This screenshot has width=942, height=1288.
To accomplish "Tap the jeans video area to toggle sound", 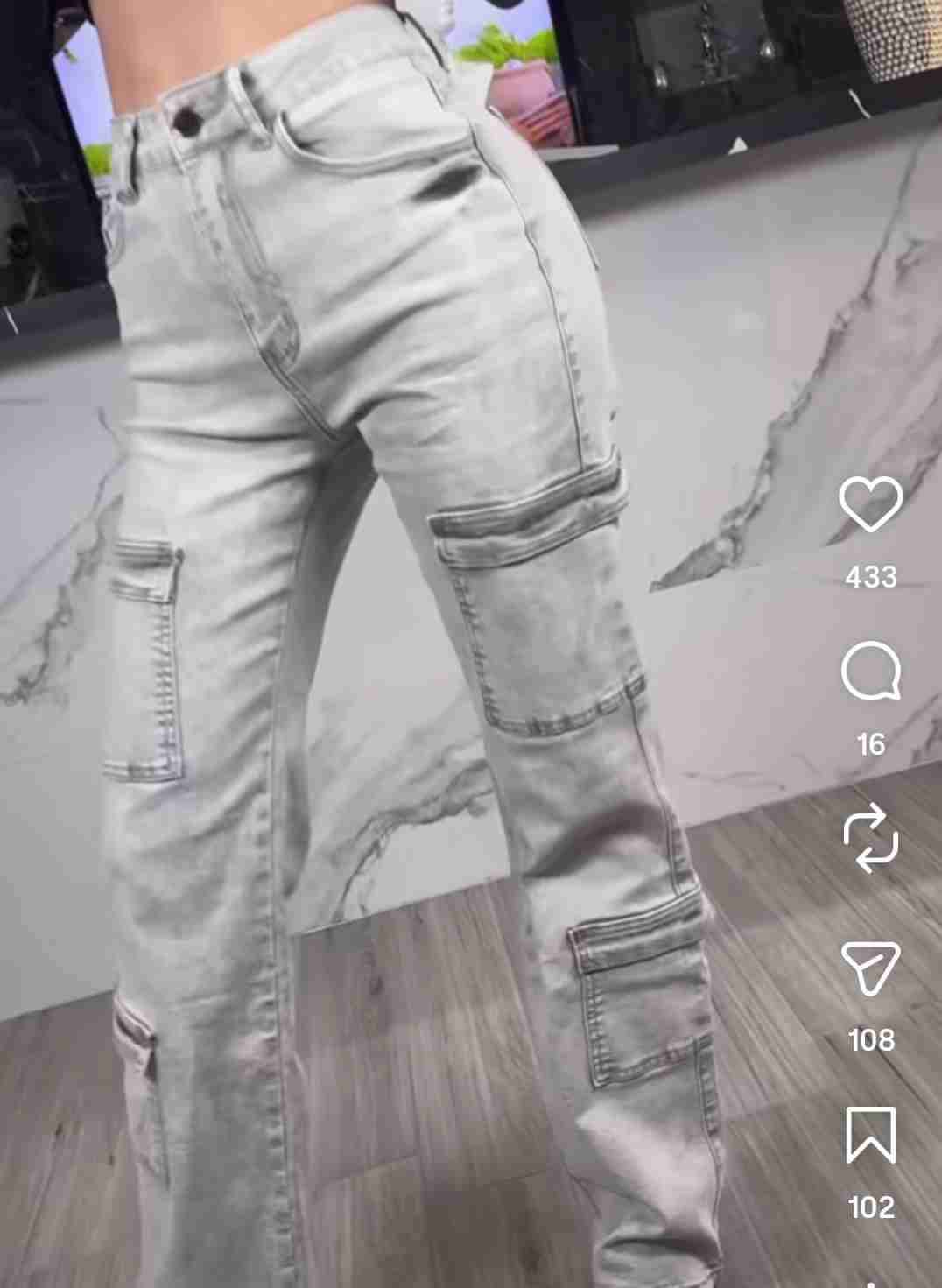I will coord(394,613).
